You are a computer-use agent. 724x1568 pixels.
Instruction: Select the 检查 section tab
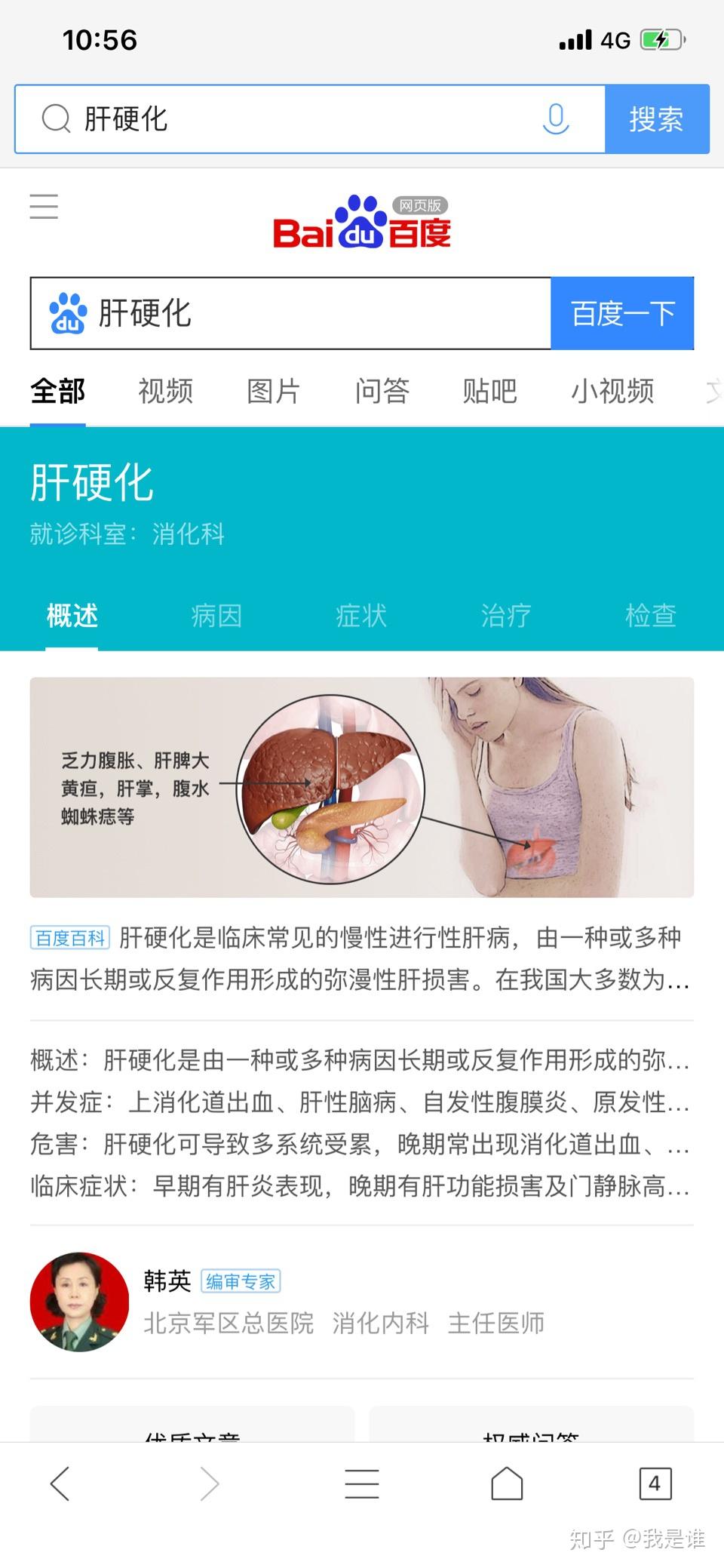(650, 616)
